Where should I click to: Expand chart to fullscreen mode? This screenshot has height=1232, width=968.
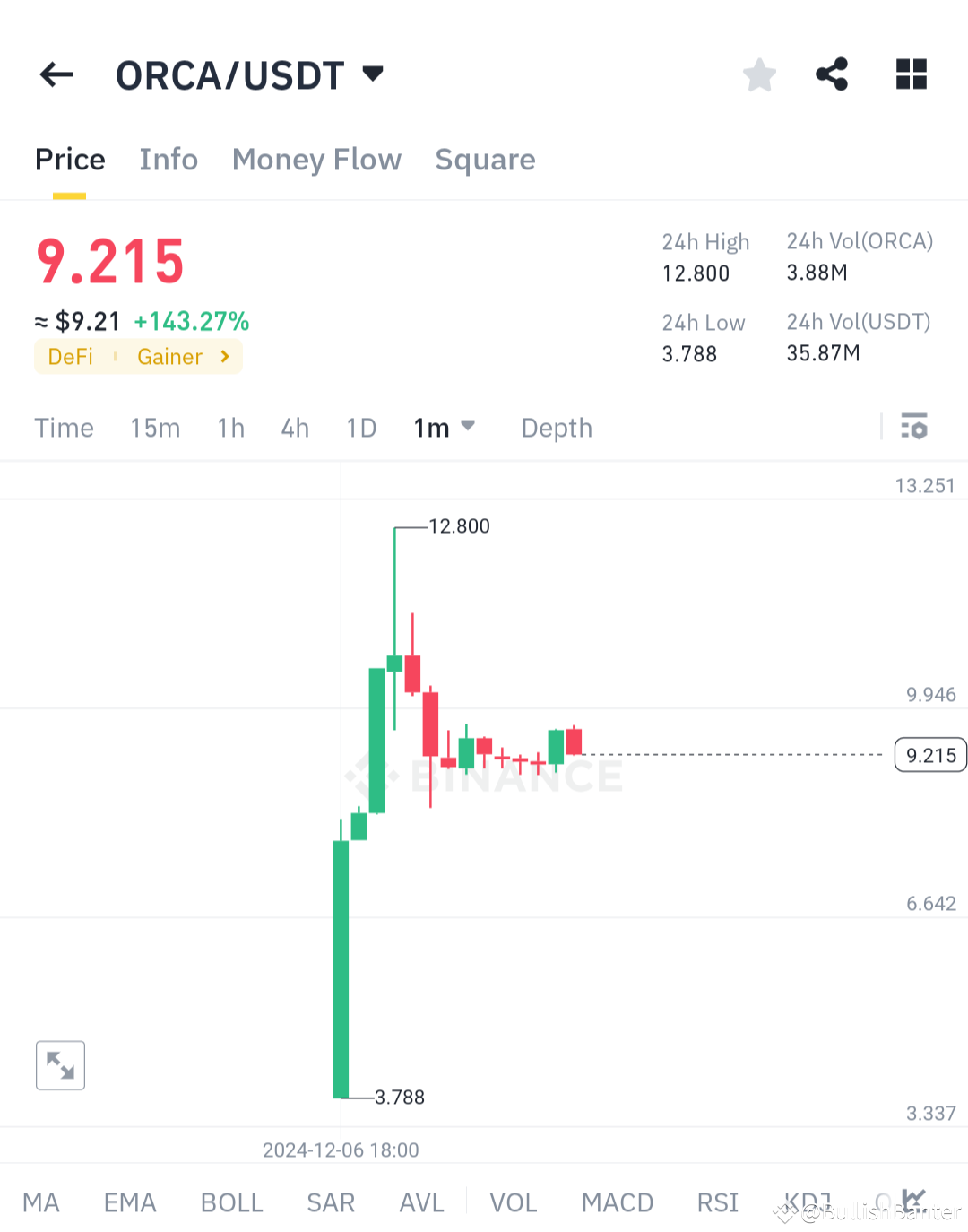tap(59, 1065)
